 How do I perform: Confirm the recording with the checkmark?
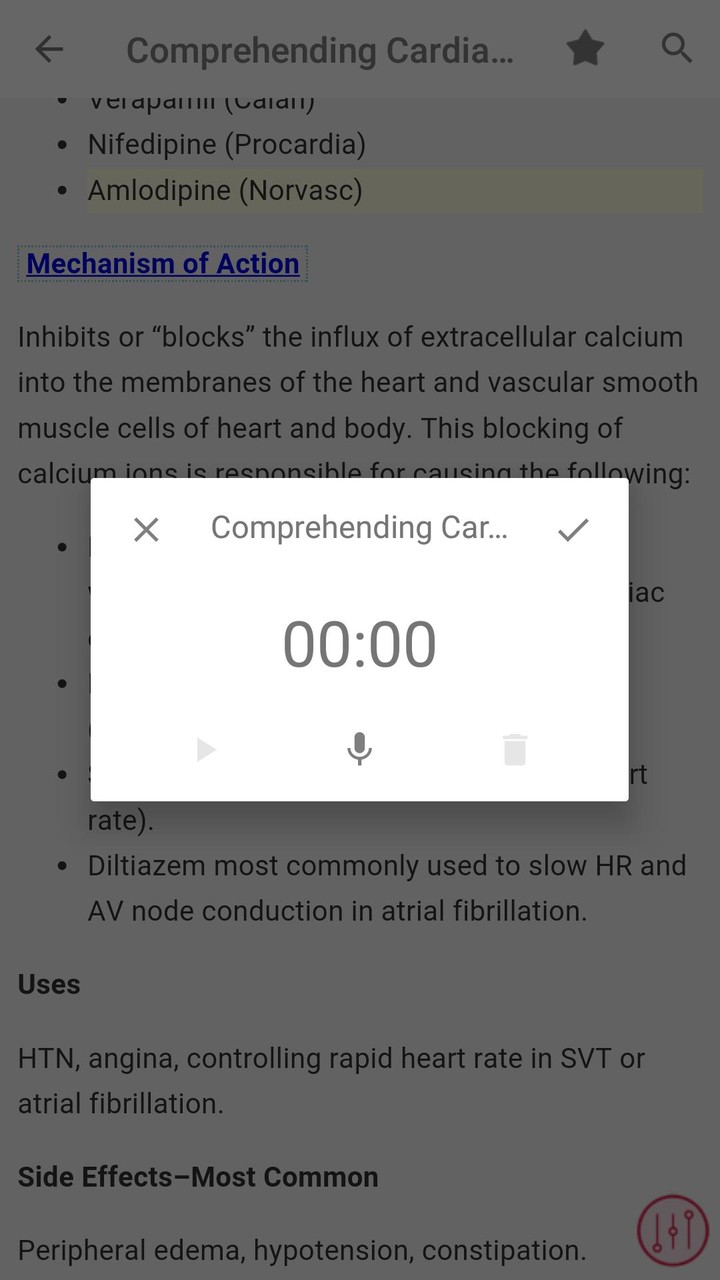point(573,529)
